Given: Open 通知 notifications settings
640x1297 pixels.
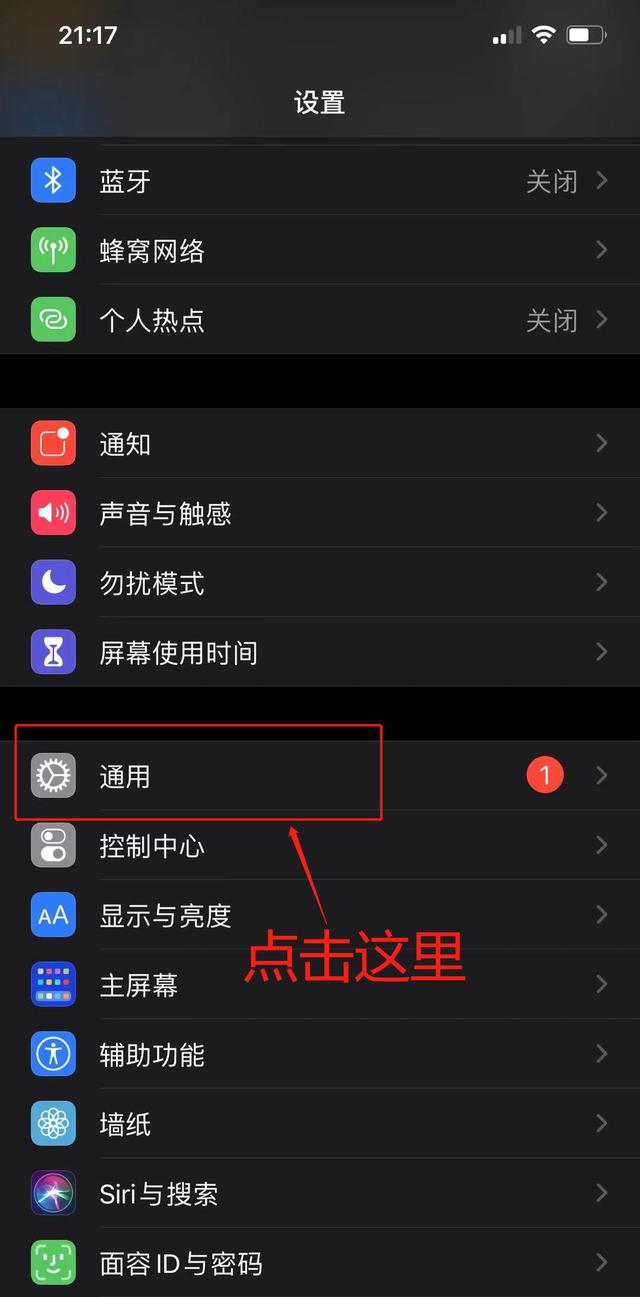Looking at the screenshot, I should 320,443.
